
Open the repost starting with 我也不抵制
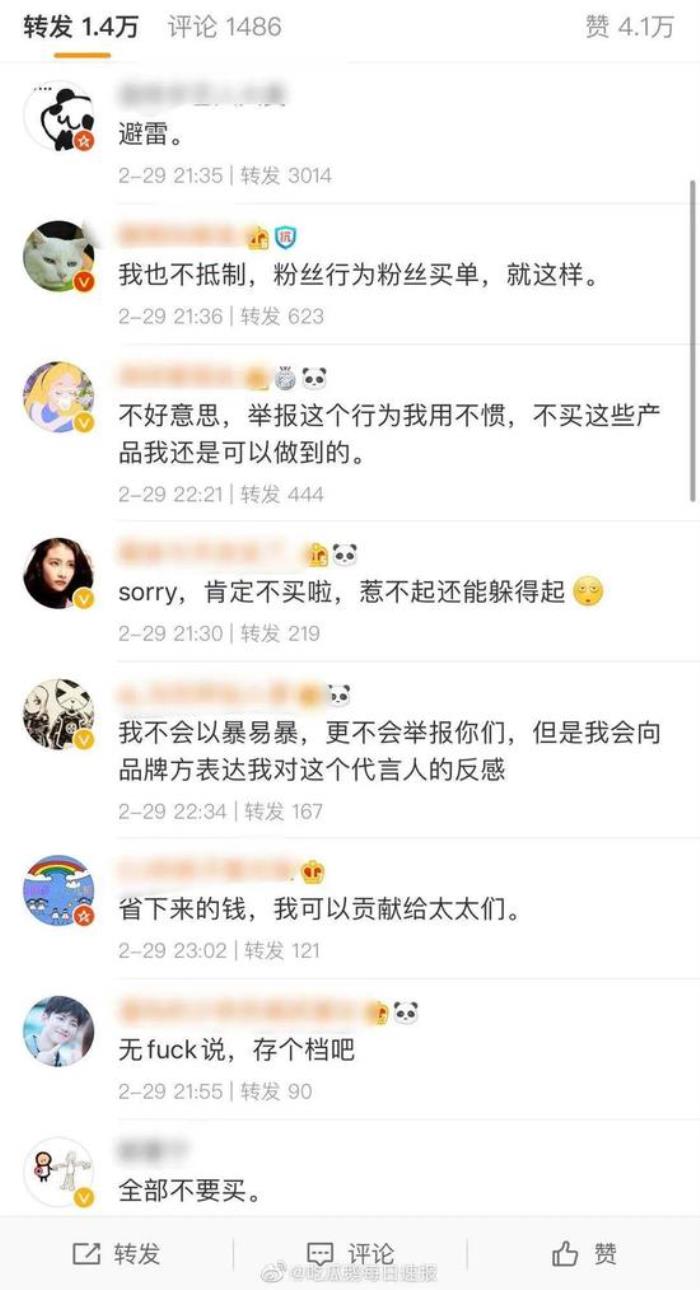coord(358,276)
